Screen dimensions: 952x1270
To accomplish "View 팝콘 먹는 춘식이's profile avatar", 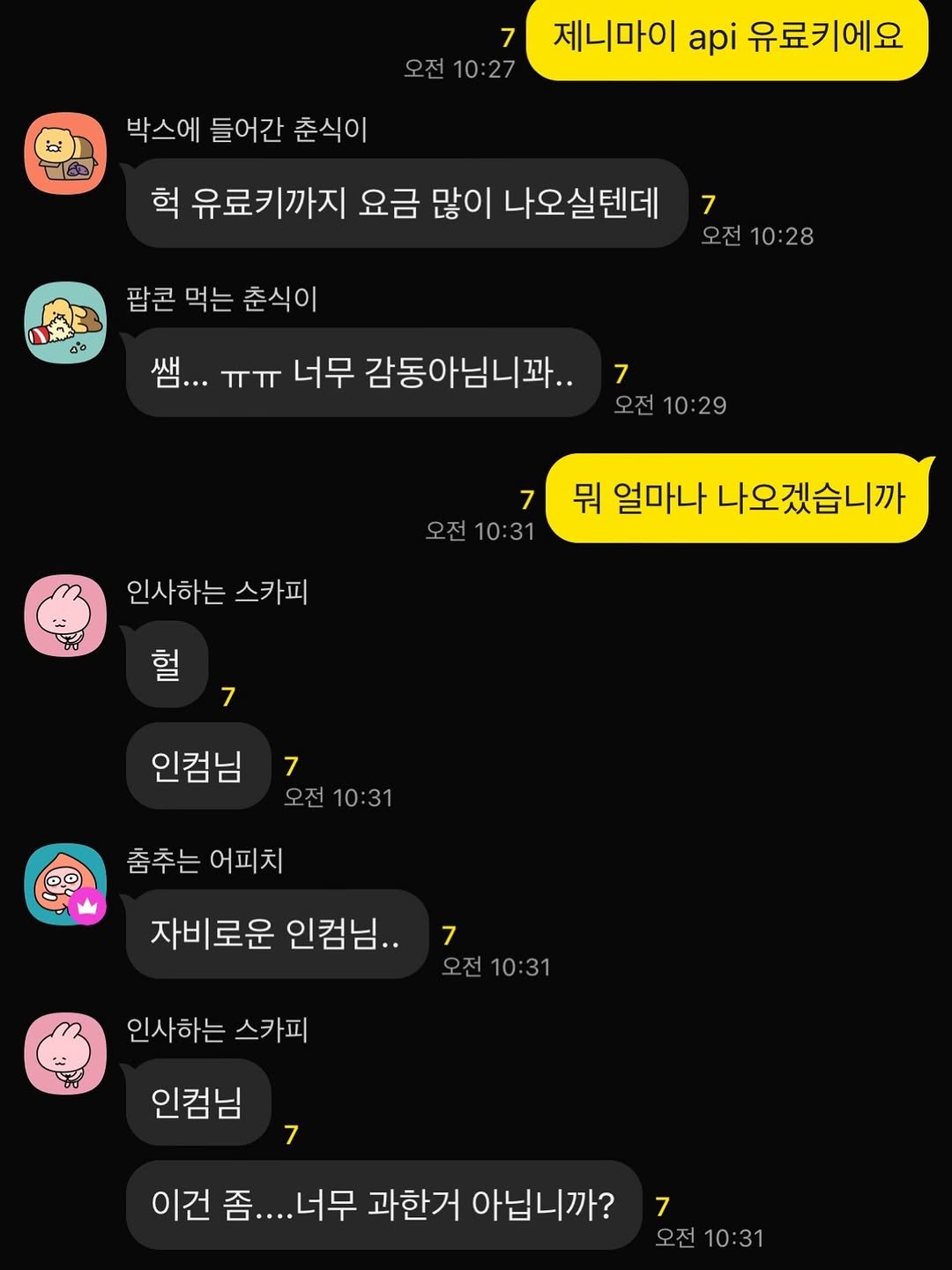I will tap(65, 323).
